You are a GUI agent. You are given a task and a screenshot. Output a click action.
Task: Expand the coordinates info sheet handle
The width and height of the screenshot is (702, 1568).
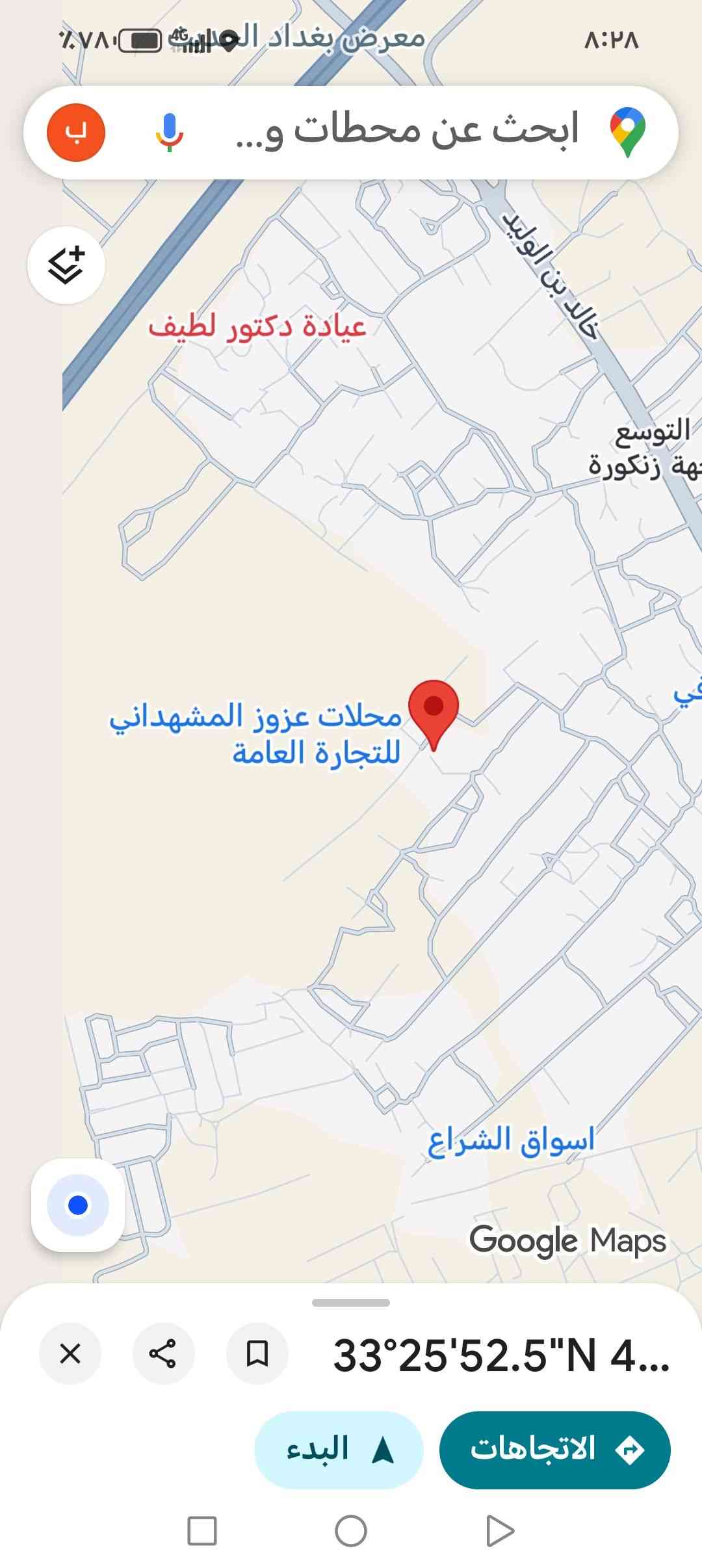pyautogui.click(x=351, y=1303)
